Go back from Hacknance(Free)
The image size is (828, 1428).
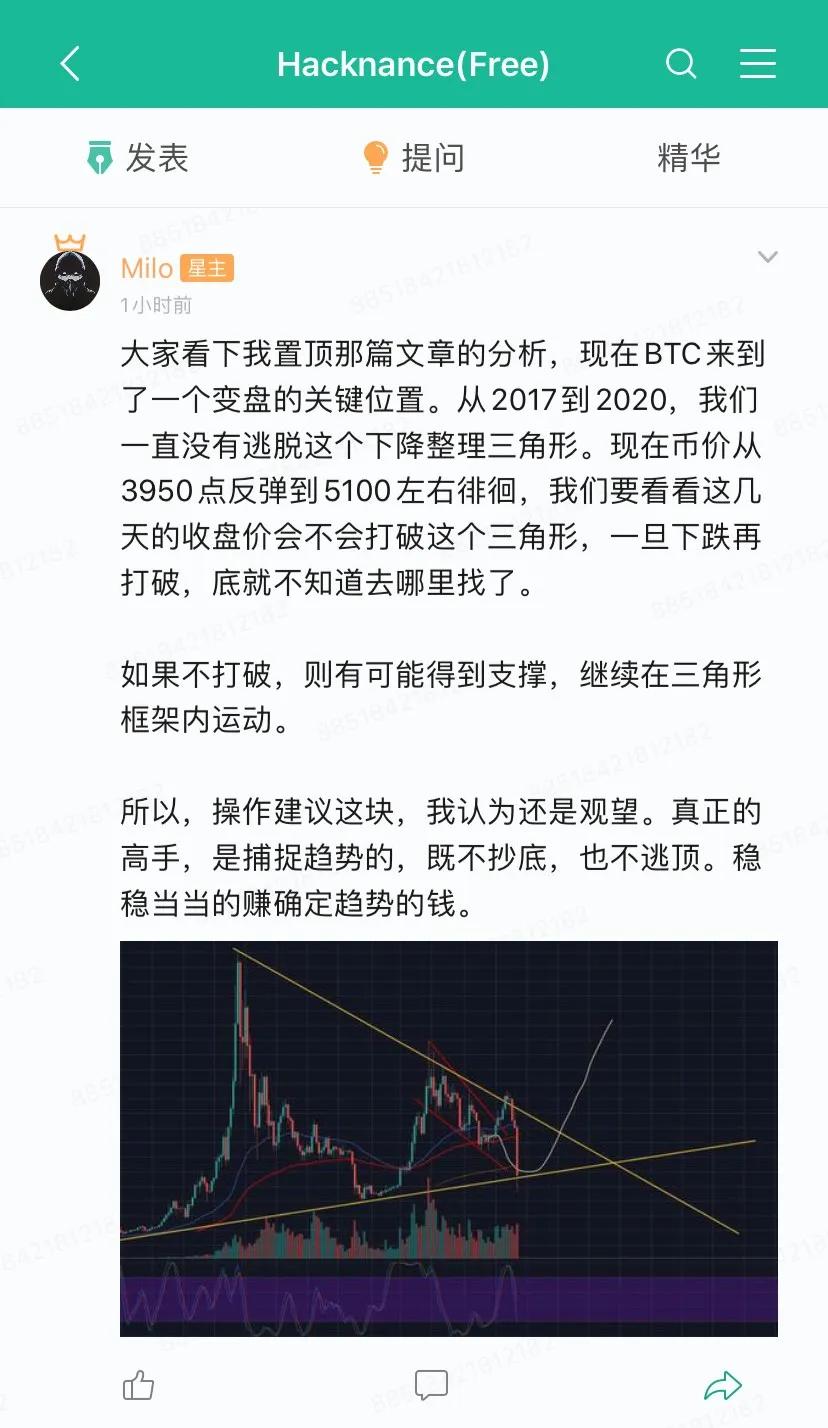tap(69, 65)
